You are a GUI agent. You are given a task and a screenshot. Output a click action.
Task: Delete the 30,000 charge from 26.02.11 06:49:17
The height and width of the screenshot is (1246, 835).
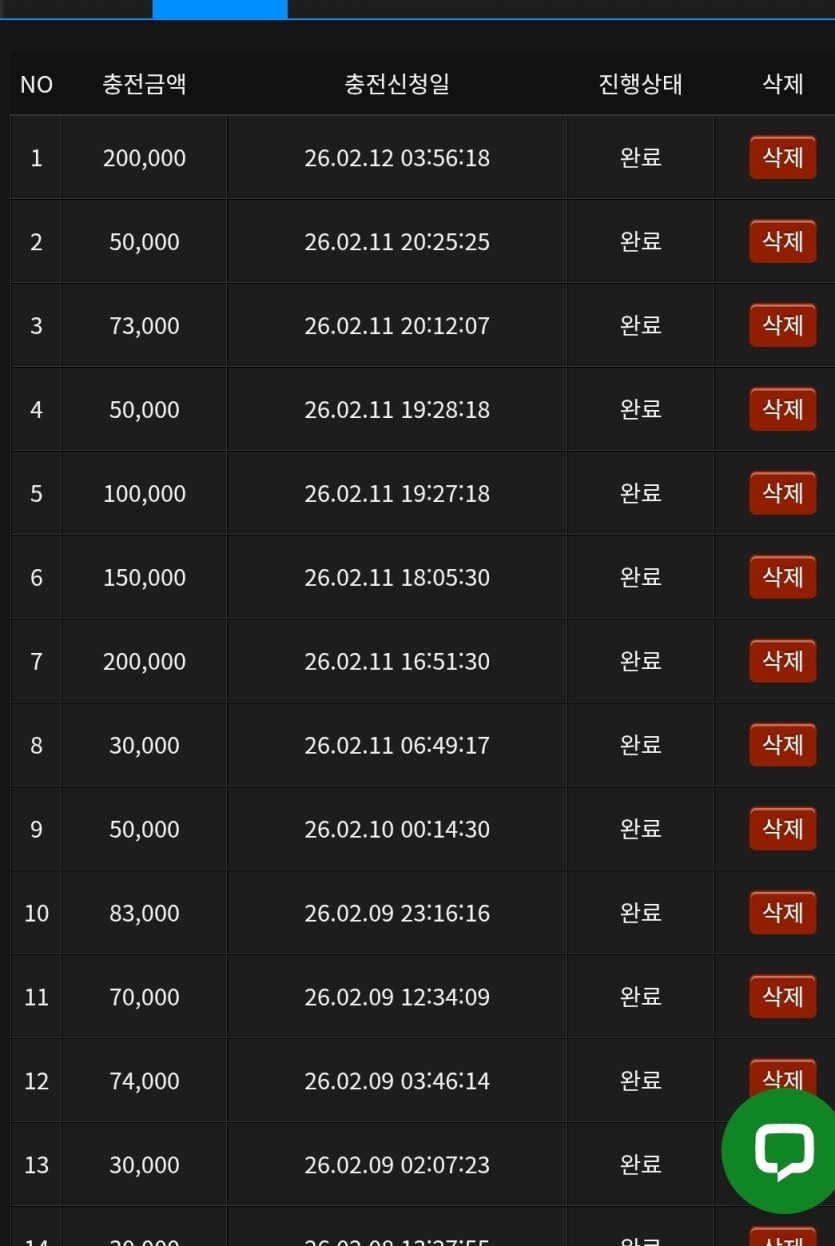tap(782, 745)
